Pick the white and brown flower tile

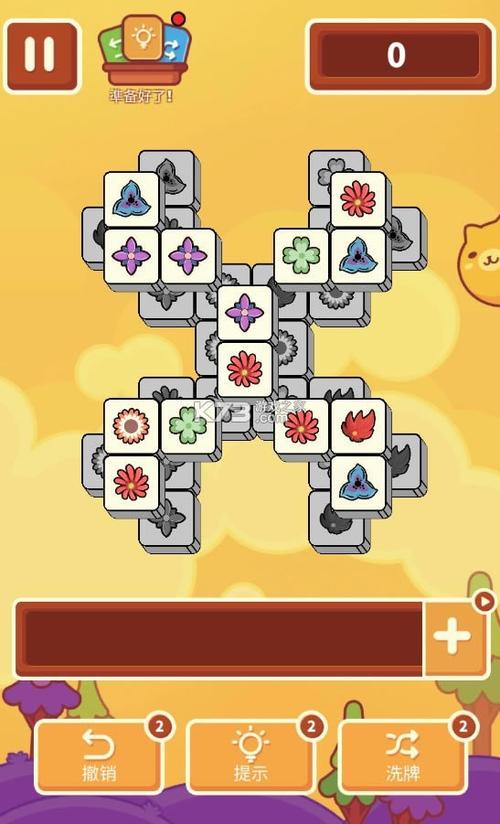pyautogui.click(x=131, y=426)
